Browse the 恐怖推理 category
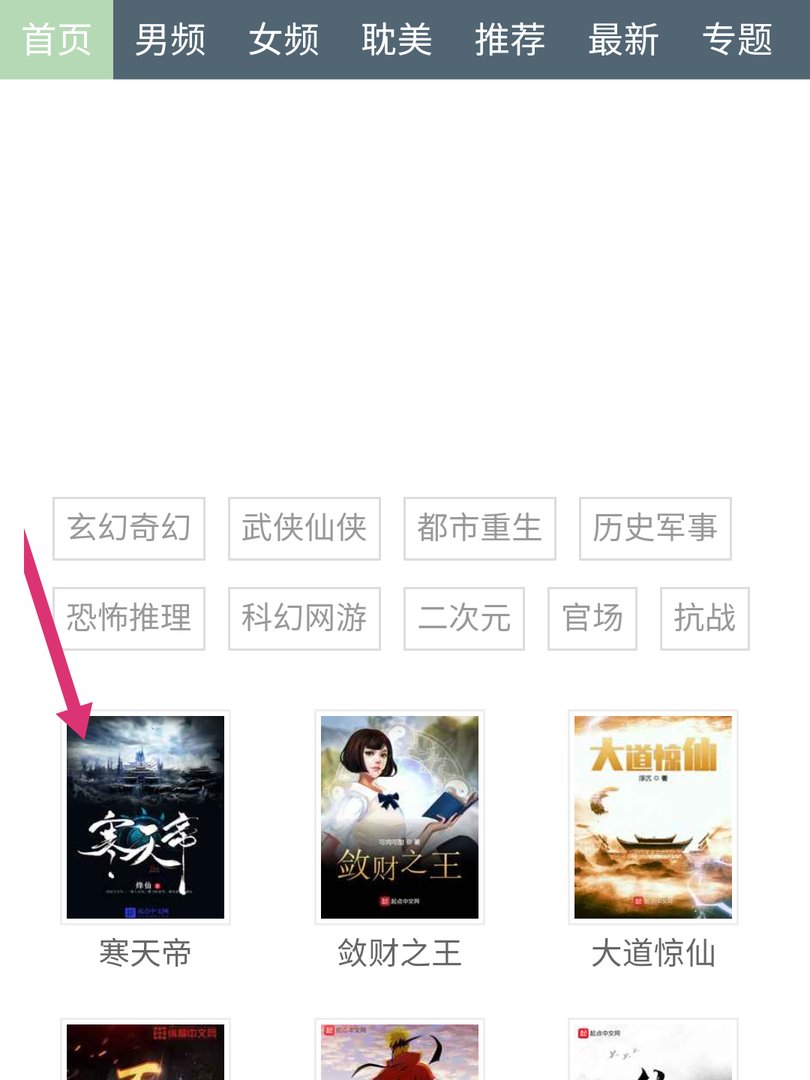 (x=129, y=618)
